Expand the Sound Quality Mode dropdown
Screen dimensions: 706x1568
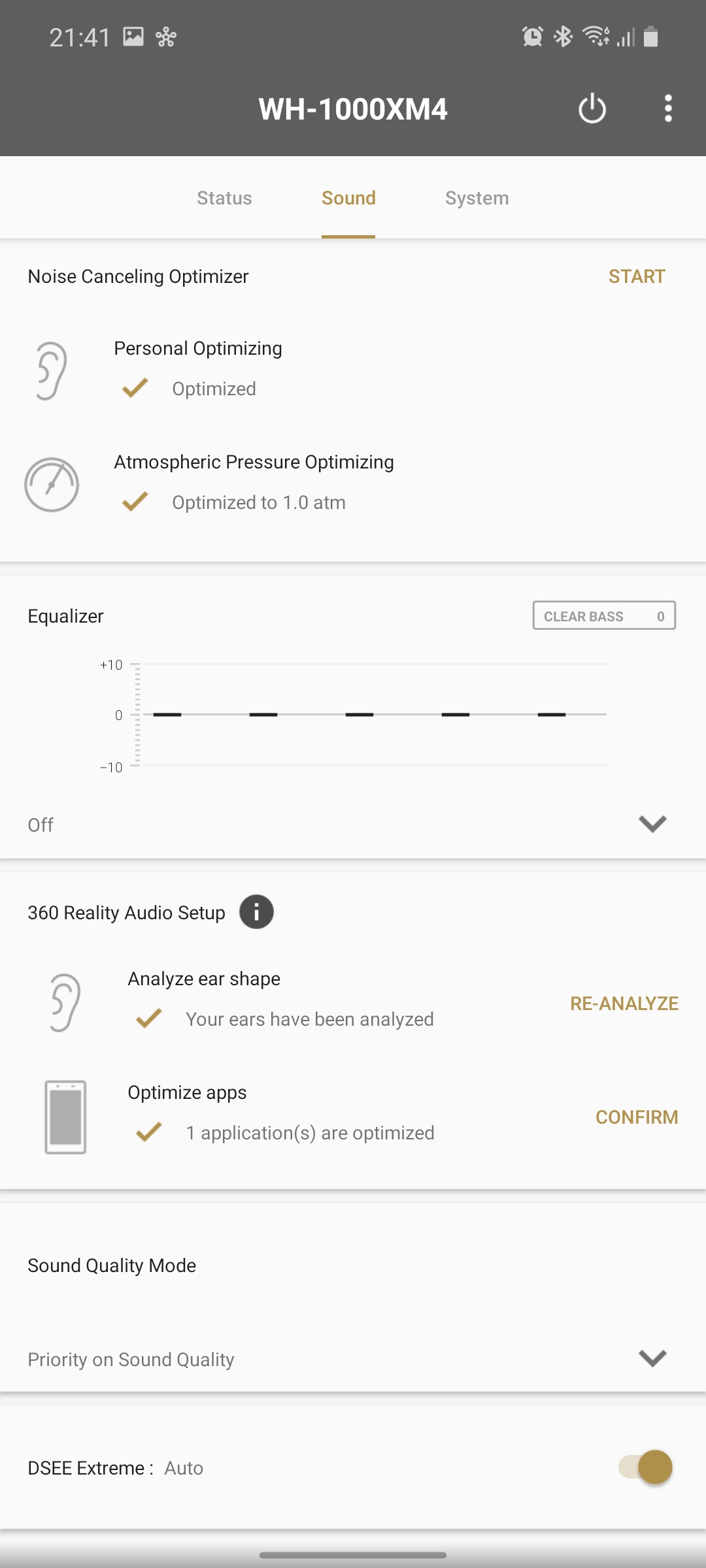tap(652, 1358)
